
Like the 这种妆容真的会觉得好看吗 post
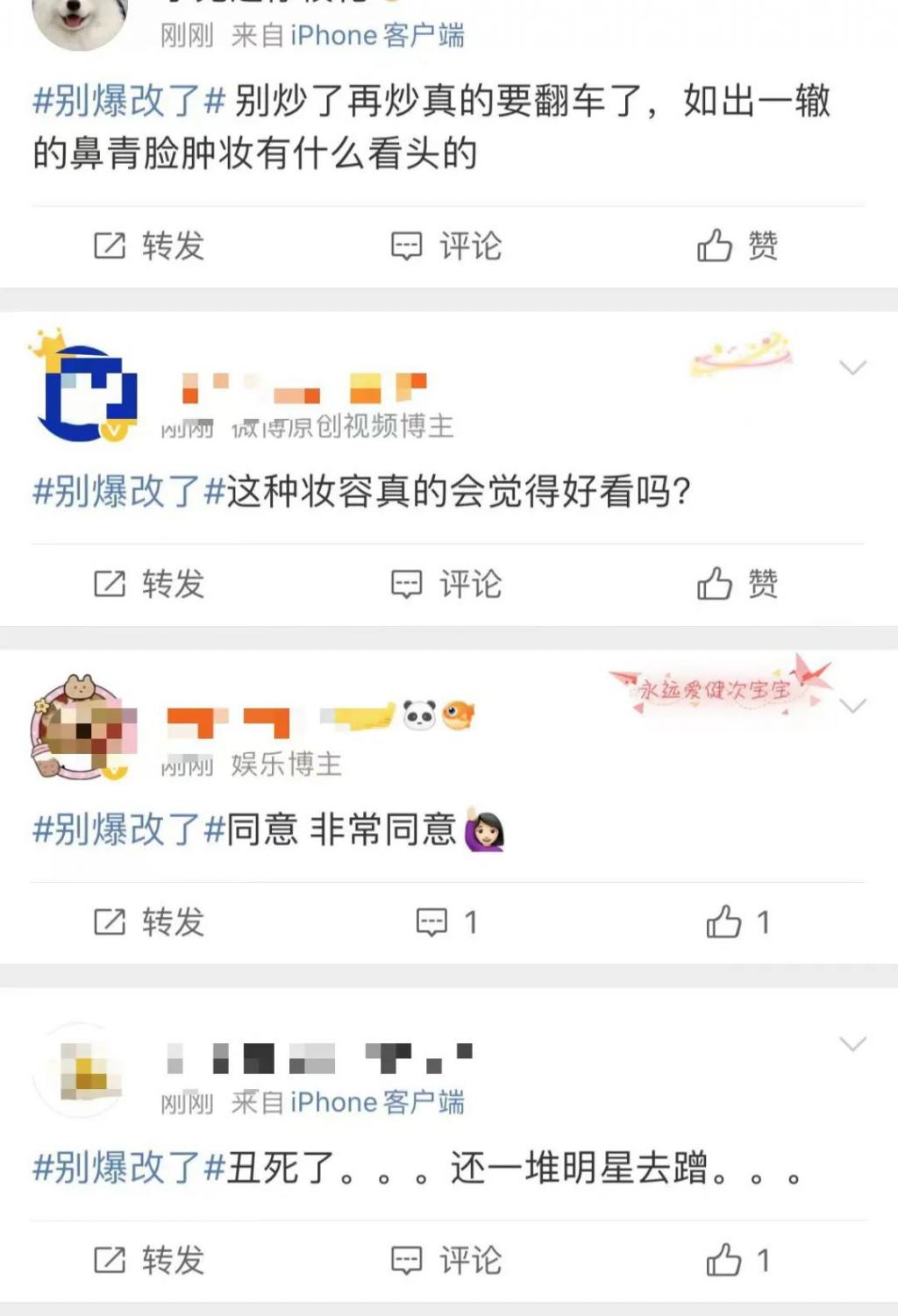click(x=737, y=584)
